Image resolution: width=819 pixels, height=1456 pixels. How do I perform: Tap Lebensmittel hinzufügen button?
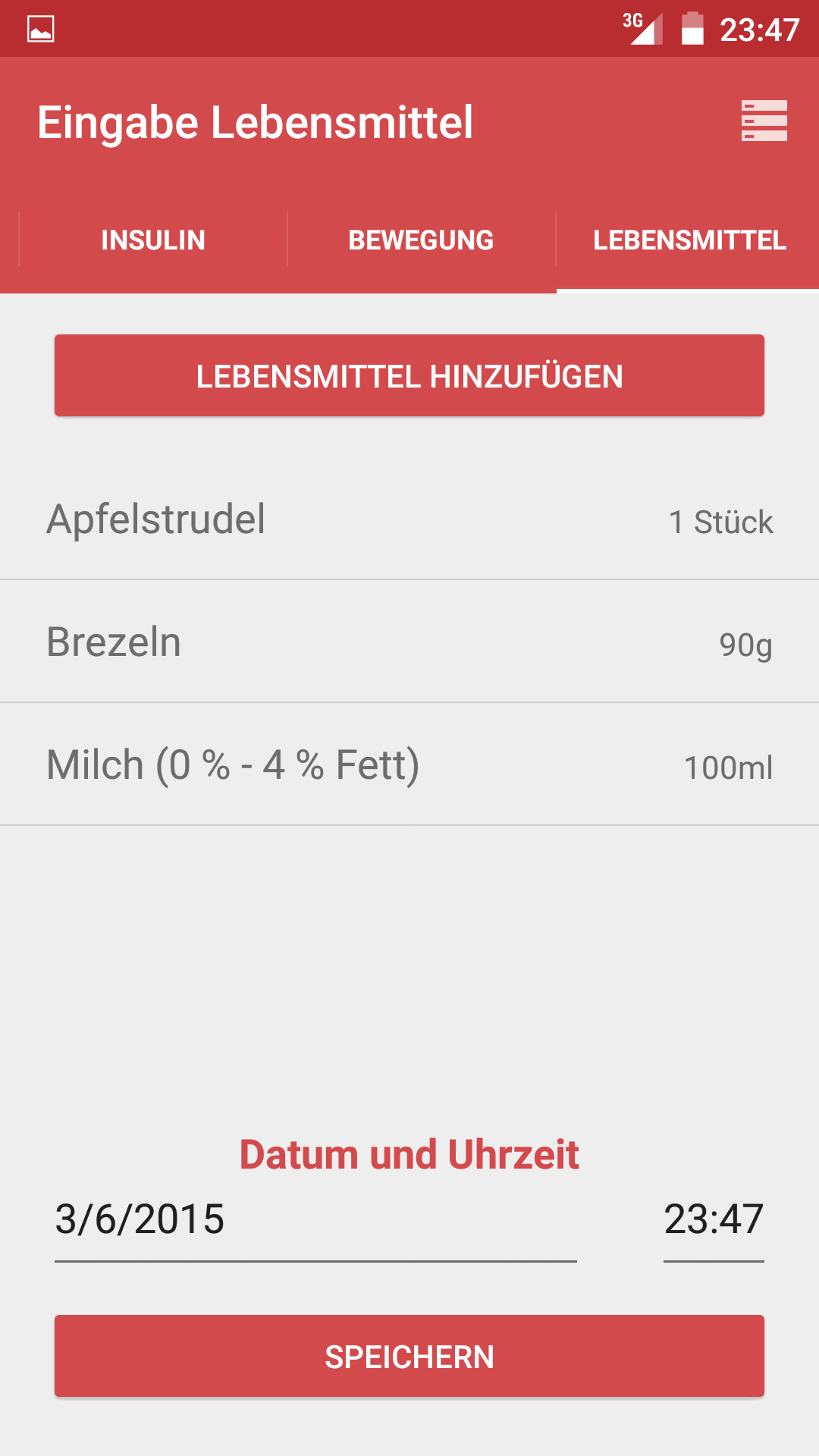(409, 376)
